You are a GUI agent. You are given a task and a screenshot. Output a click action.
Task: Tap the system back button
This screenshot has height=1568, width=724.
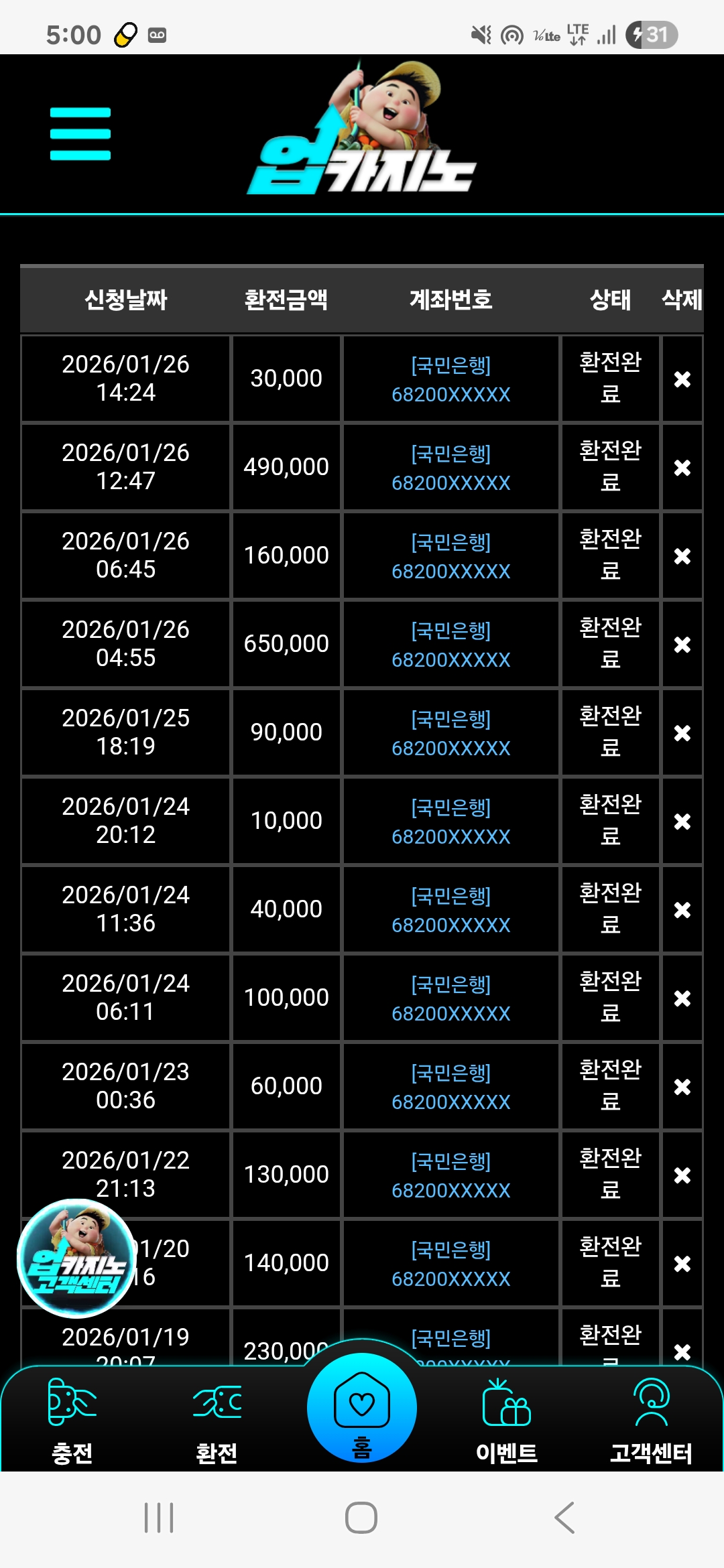564,1518
